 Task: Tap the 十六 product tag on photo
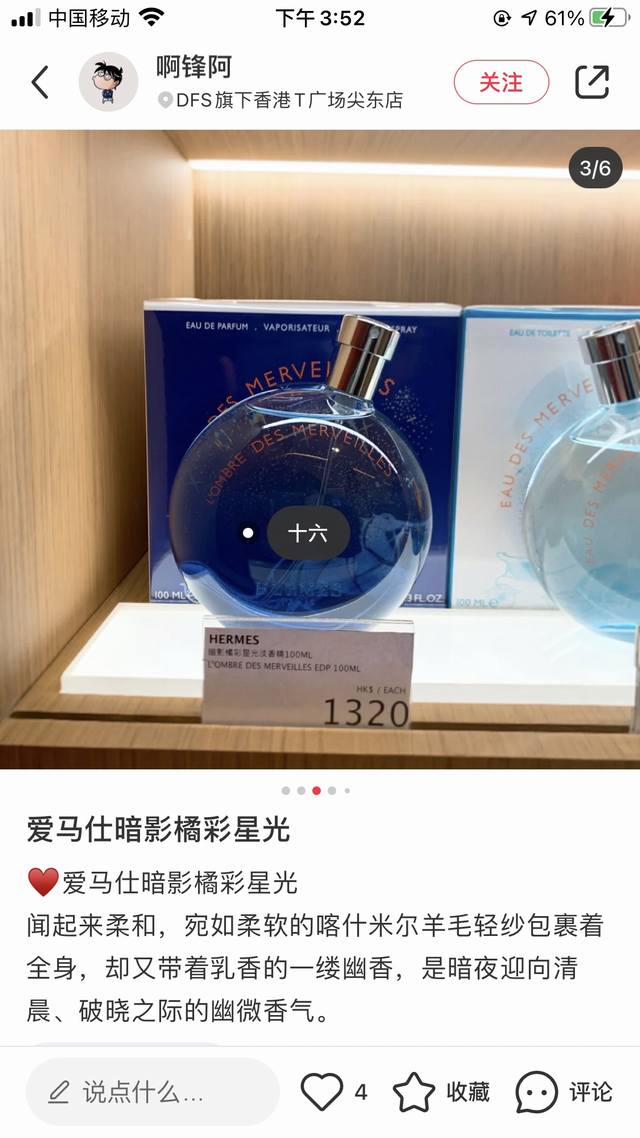[307, 533]
